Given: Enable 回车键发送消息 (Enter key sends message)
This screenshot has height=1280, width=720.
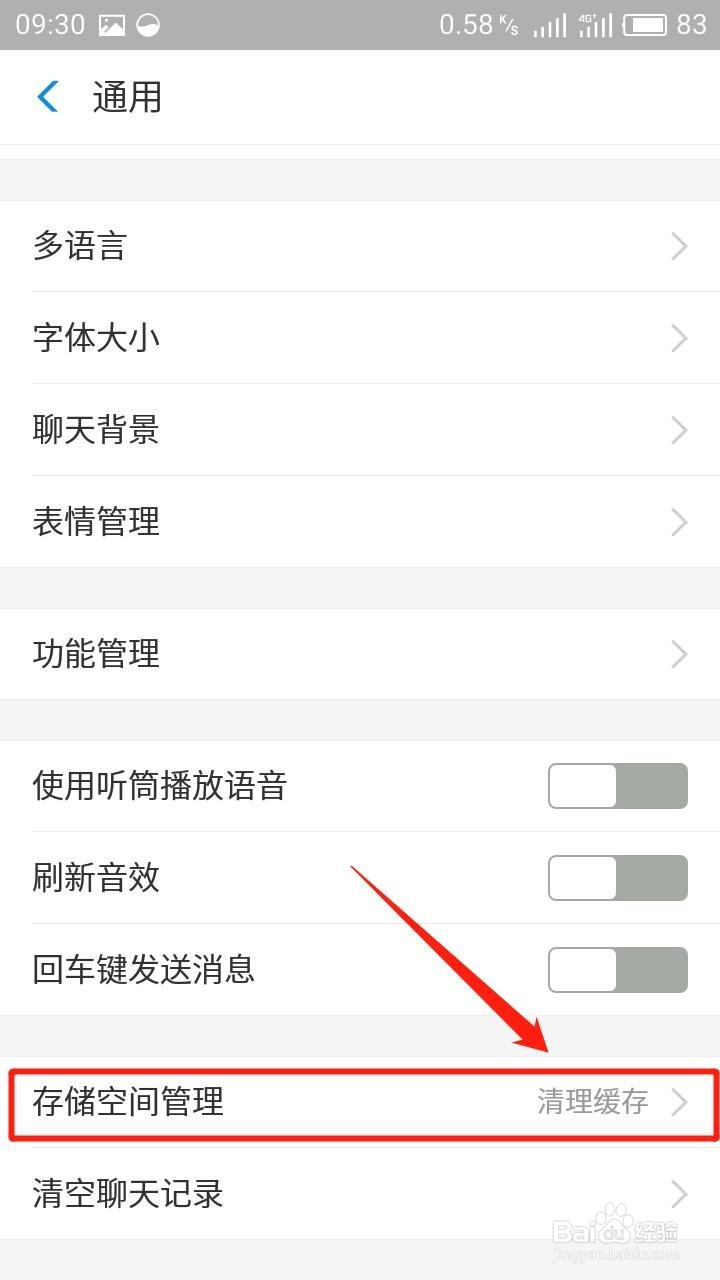Looking at the screenshot, I should click(617, 969).
